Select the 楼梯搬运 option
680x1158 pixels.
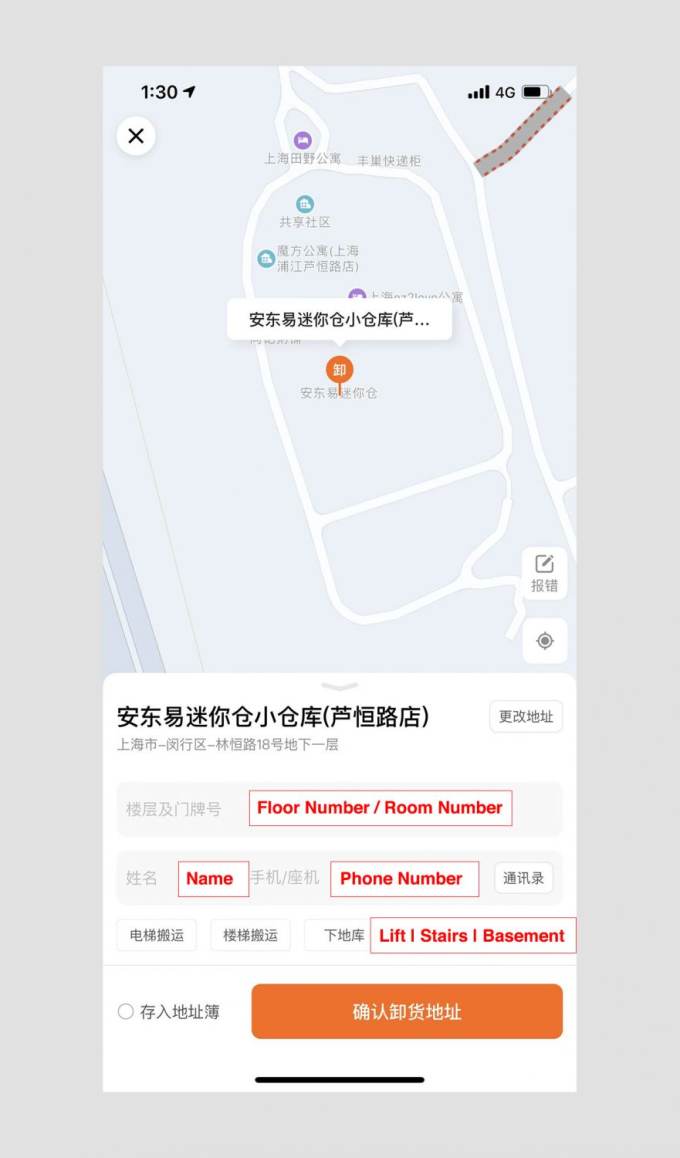(x=250, y=936)
